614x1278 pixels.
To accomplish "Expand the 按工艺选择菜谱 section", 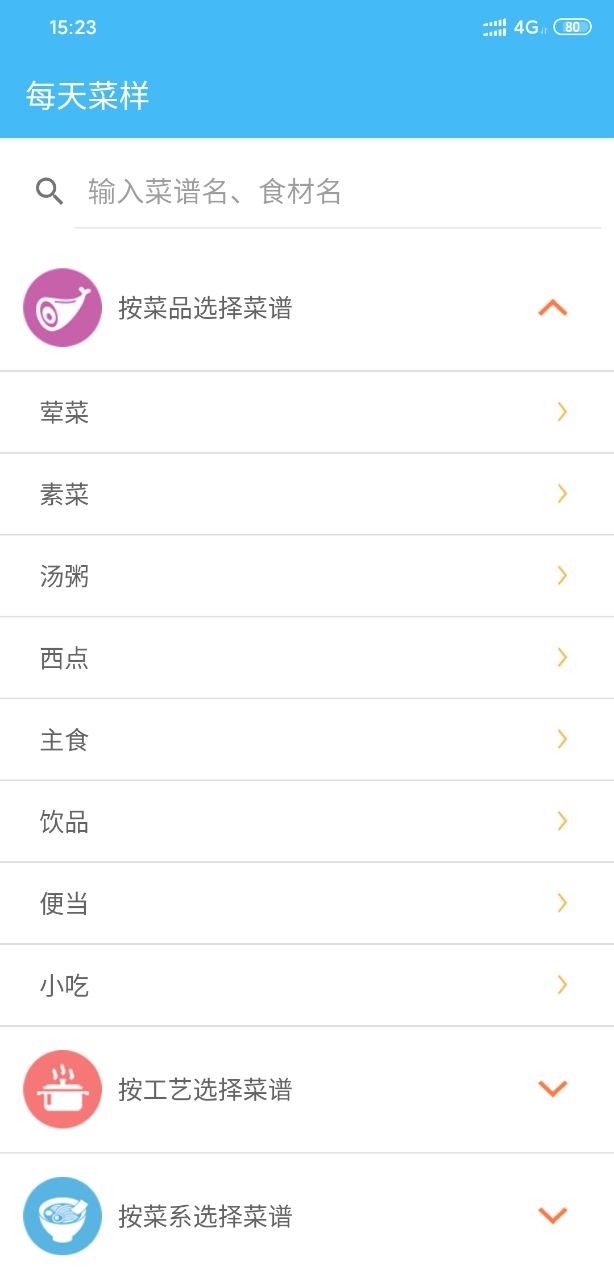I will point(552,1089).
